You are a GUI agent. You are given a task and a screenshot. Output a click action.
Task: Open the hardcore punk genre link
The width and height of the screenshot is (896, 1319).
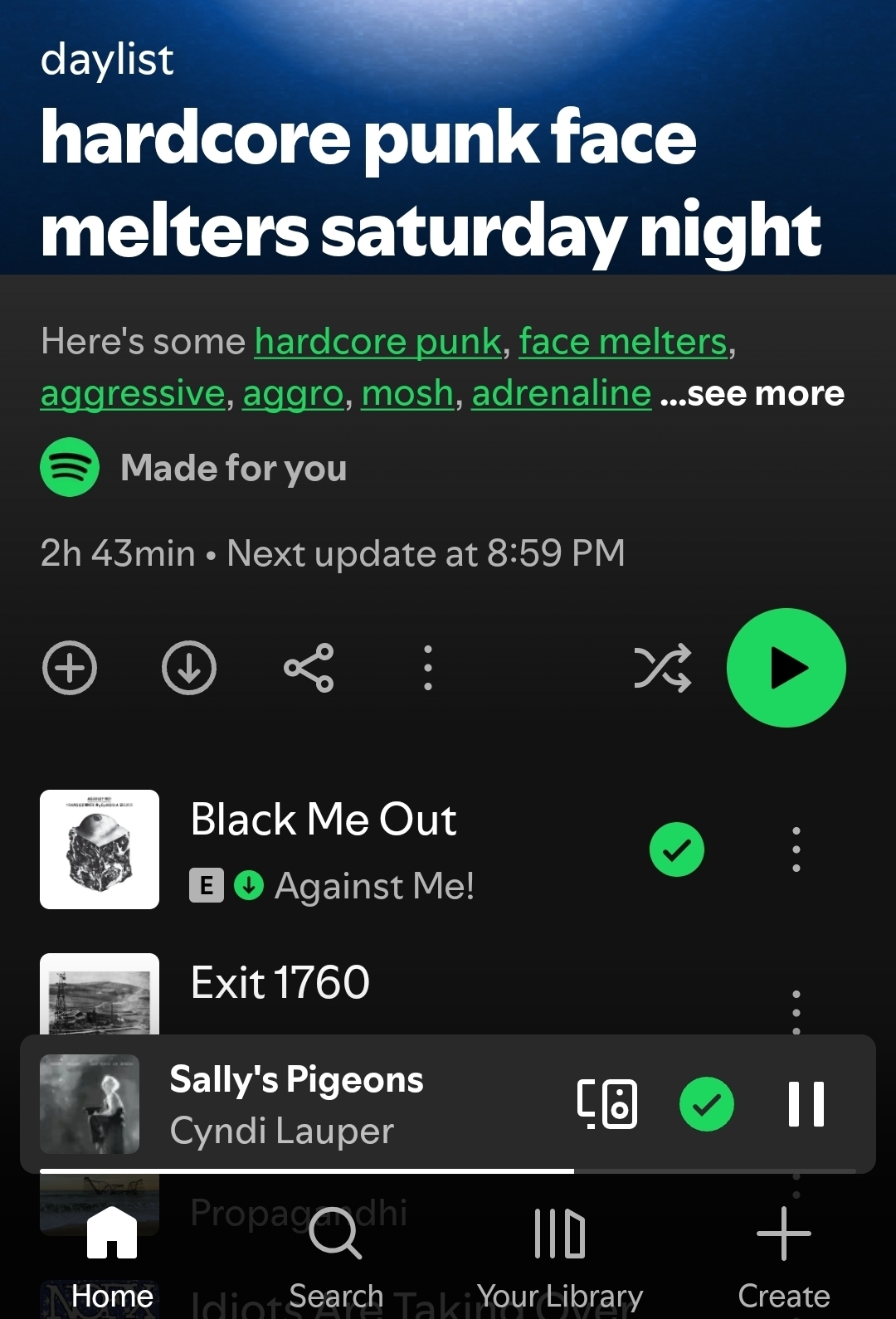pyautogui.click(x=377, y=342)
